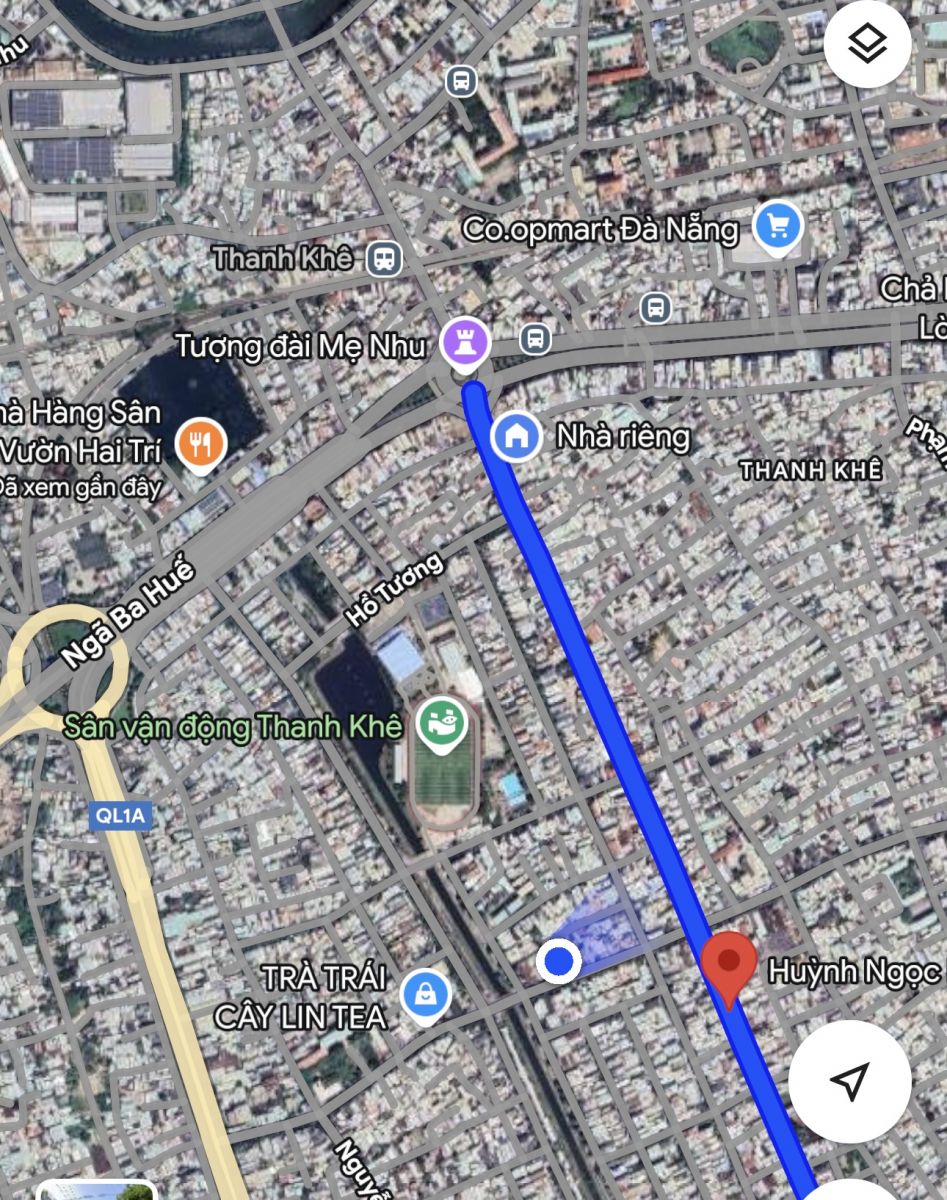Screen dimensions: 947x1200
Task: Tap the Nhà riêng home marker
Action: (516, 437)
